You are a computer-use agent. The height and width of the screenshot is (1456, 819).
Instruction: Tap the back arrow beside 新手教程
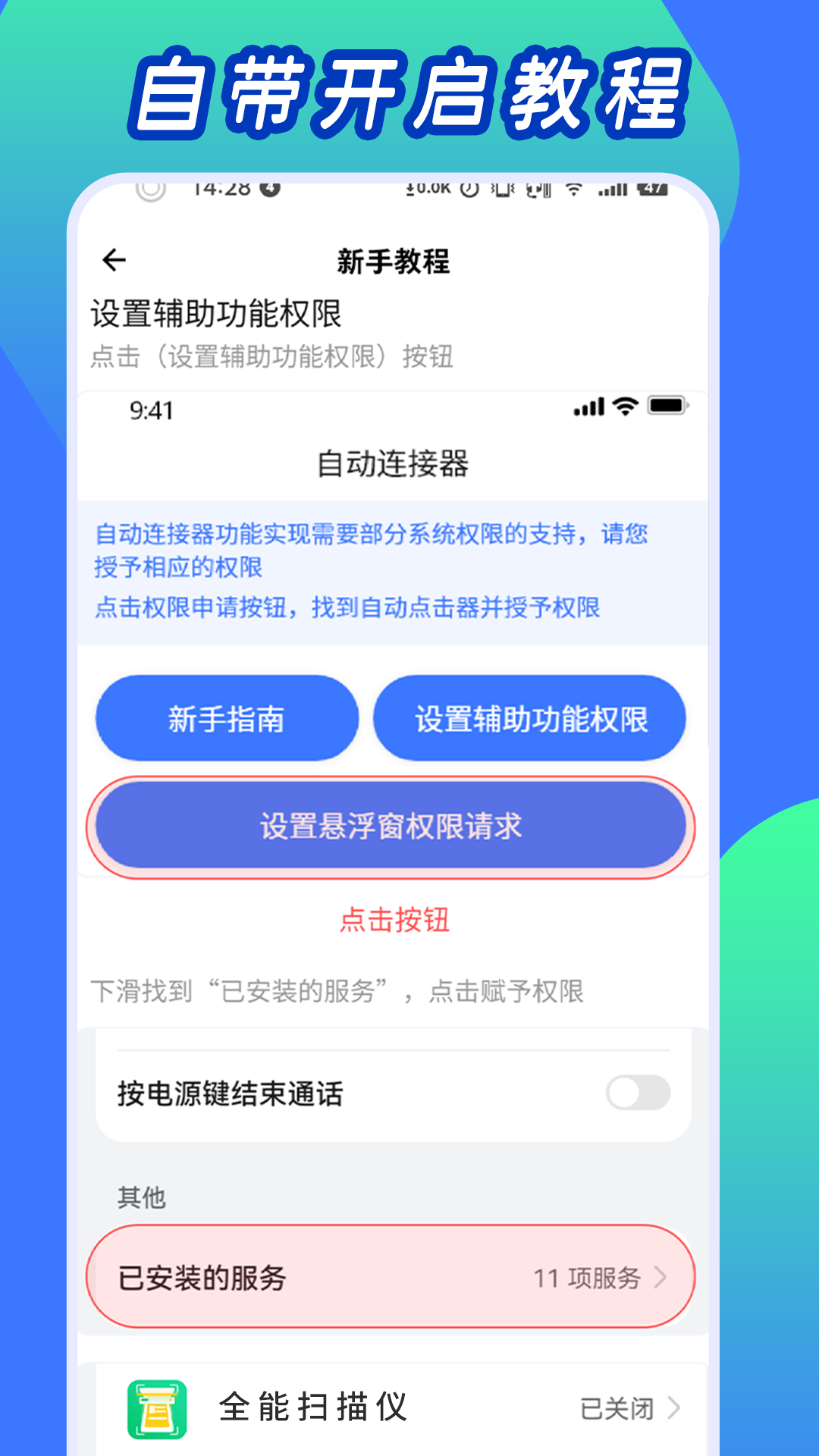[x=112, y=260]
